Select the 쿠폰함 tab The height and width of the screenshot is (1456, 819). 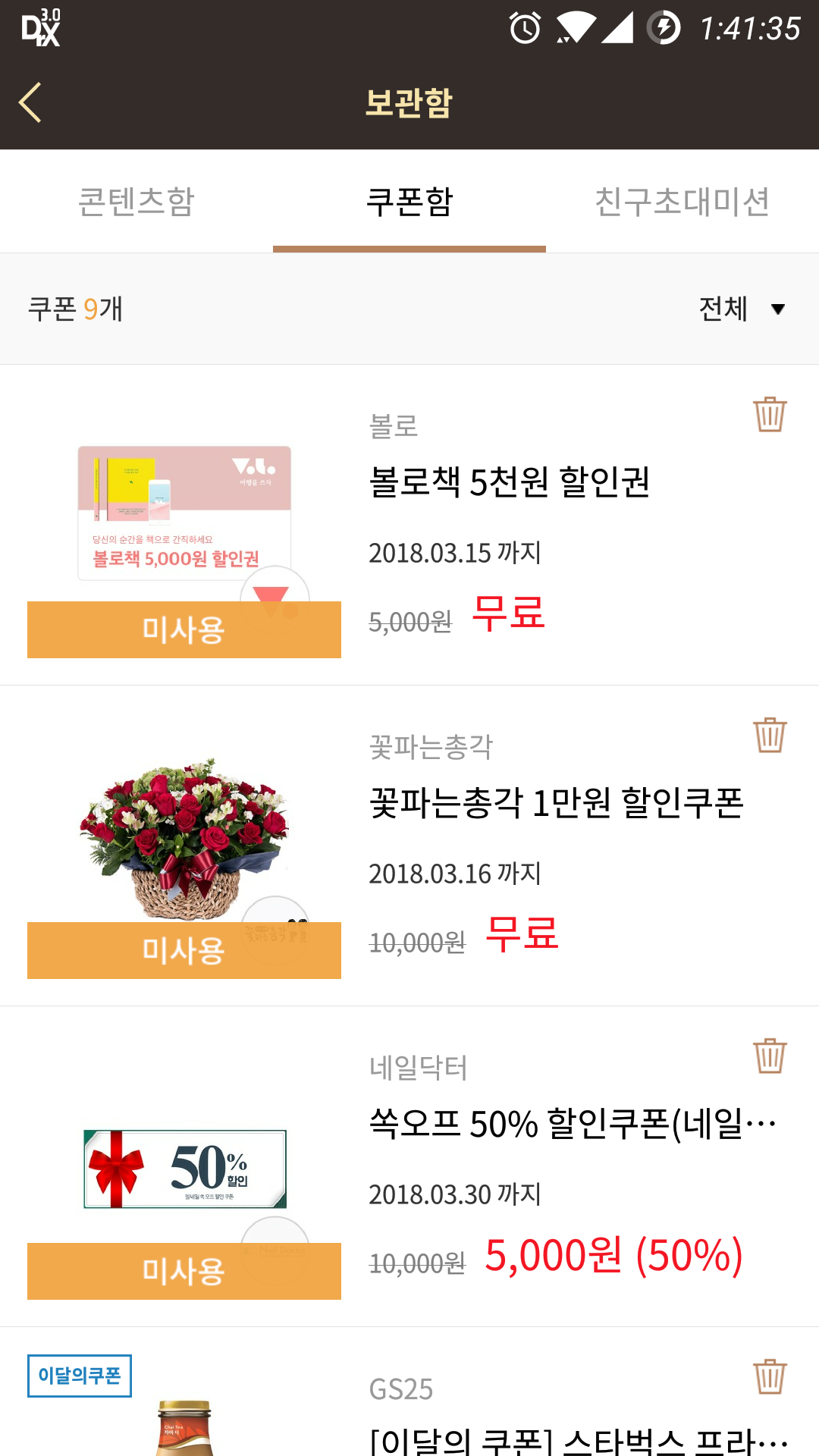[409, 202]
